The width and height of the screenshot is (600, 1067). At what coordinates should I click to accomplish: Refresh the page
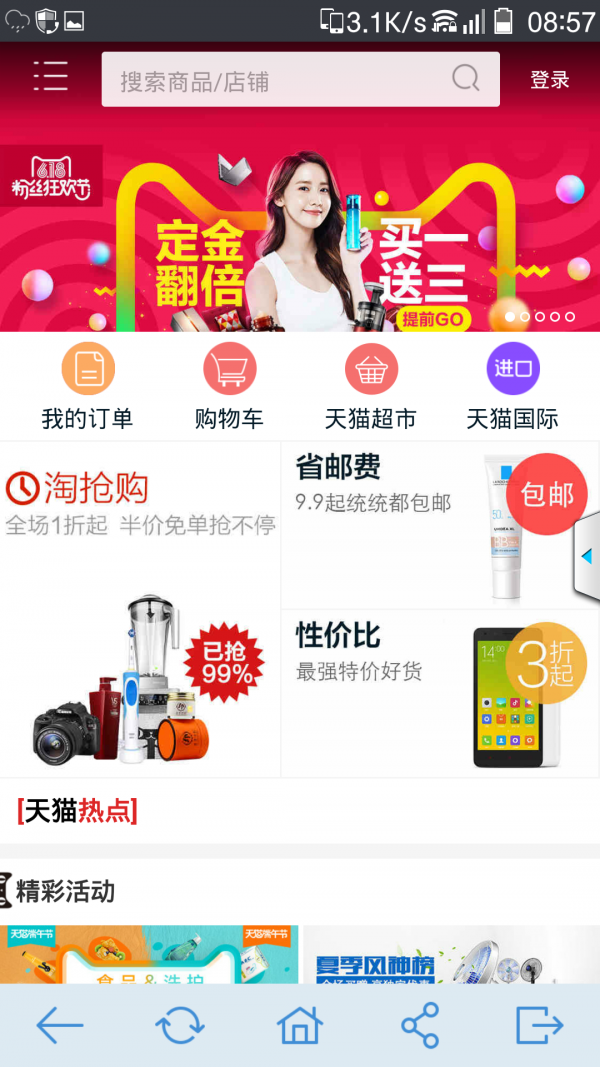pos(180,1025)
